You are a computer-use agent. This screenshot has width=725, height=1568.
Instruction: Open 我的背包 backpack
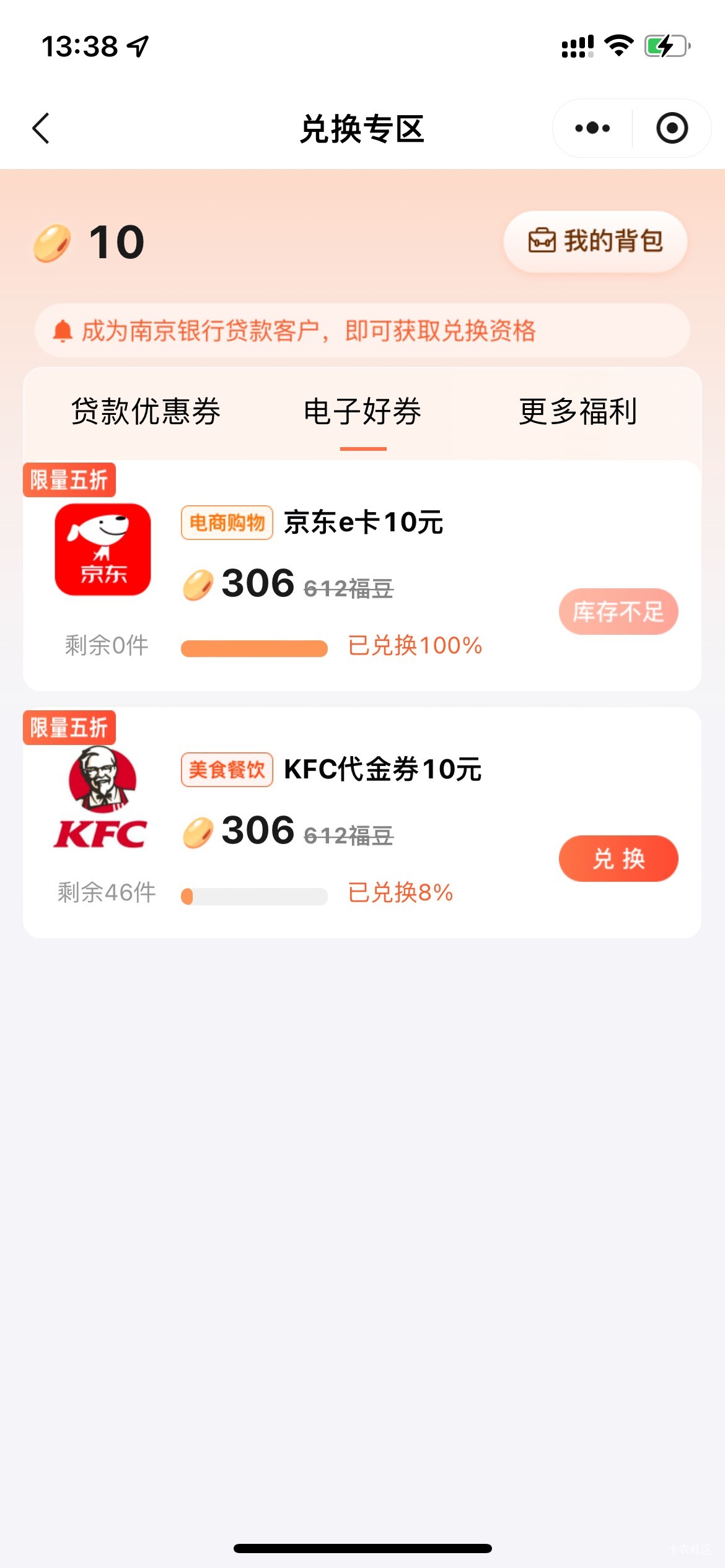595,241
